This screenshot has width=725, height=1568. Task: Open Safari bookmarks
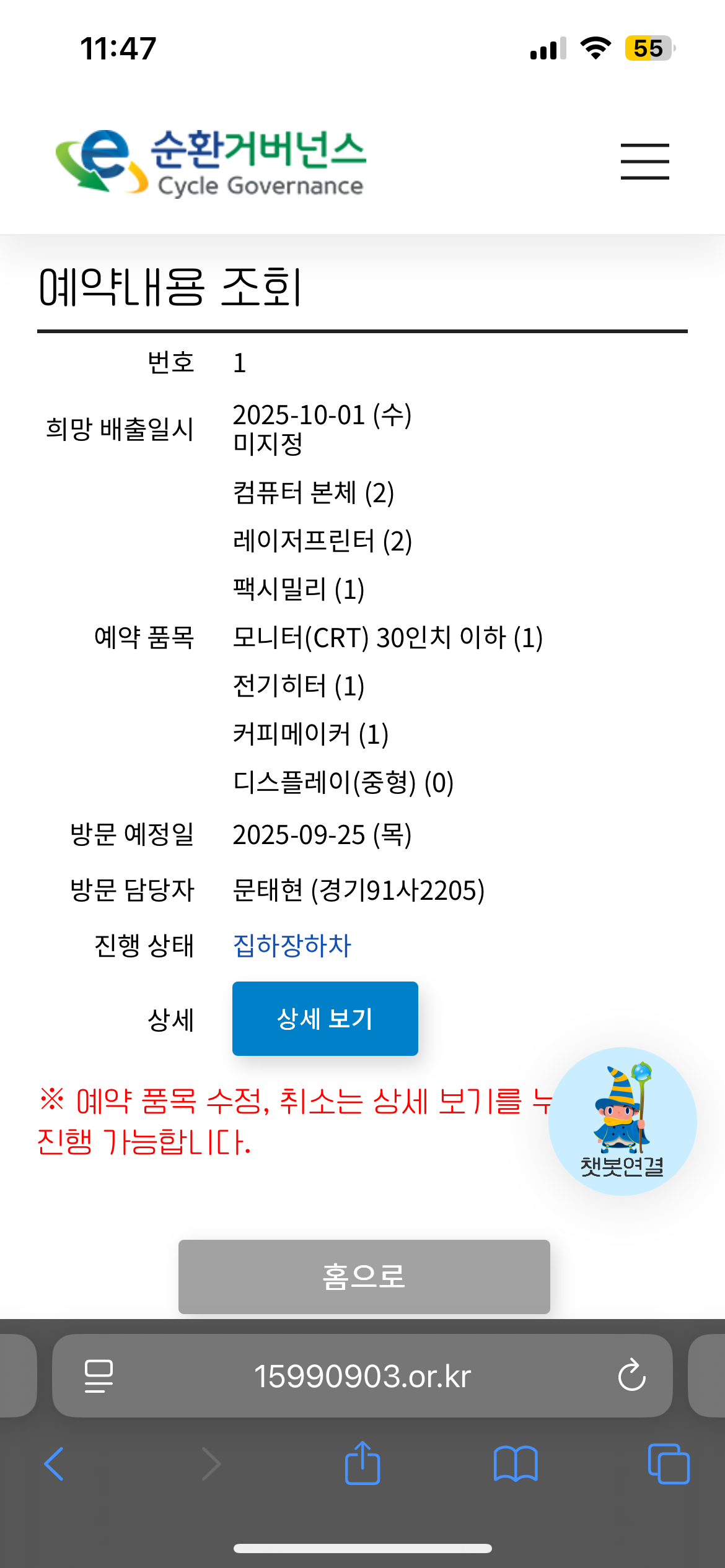click(516, 1464)
